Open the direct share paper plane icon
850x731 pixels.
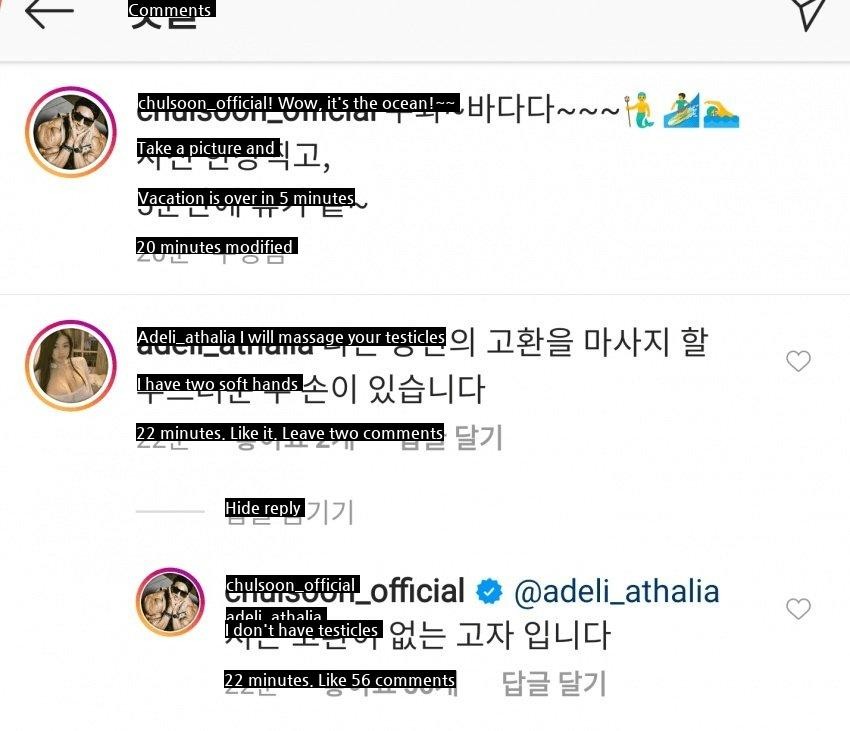tap(810, 12)
